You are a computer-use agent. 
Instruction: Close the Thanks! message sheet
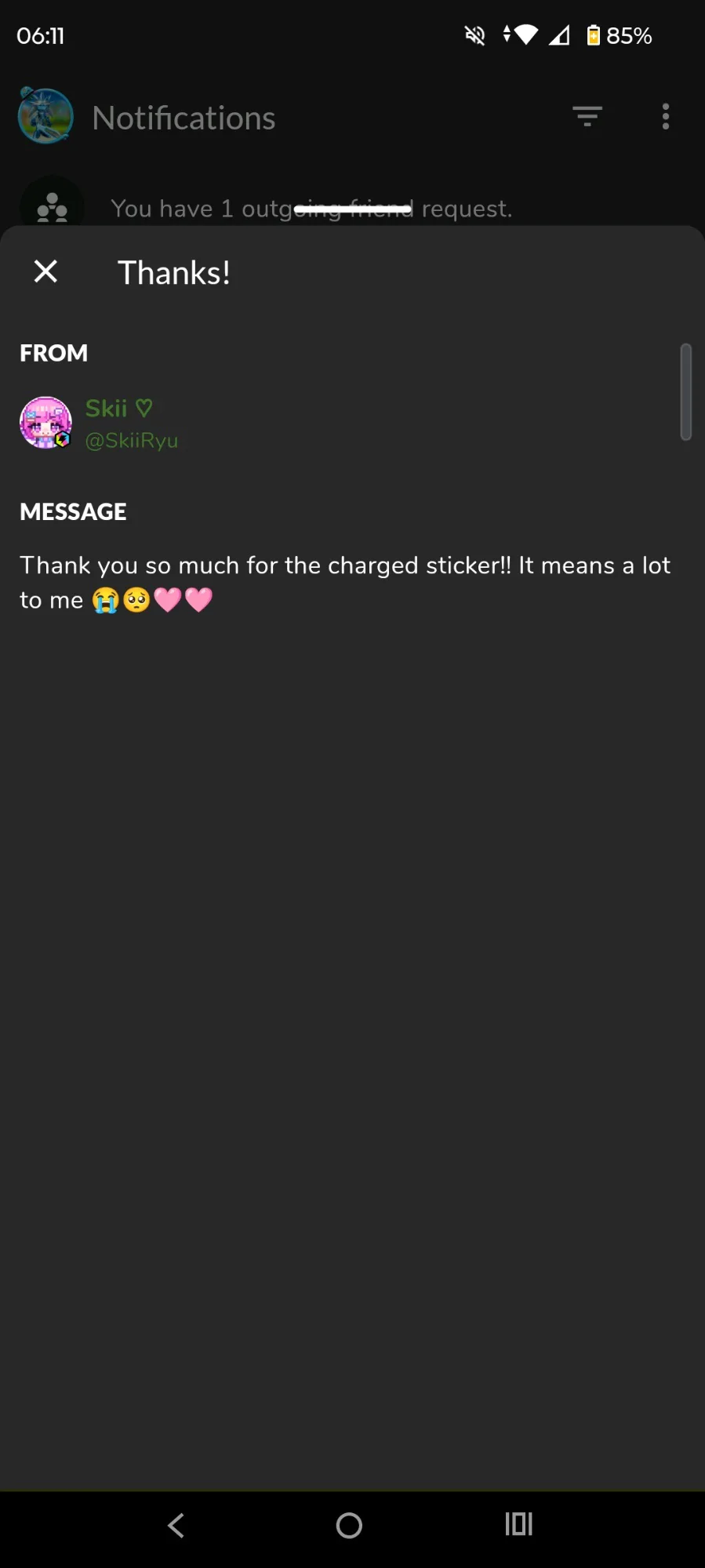(x=45, y=271)
